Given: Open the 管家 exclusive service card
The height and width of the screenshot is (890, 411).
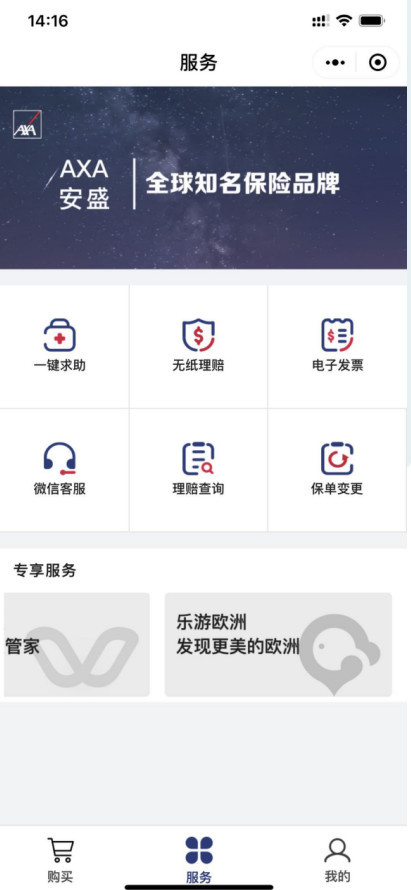Looking at the screenshot, I should (x=76, y=645).
